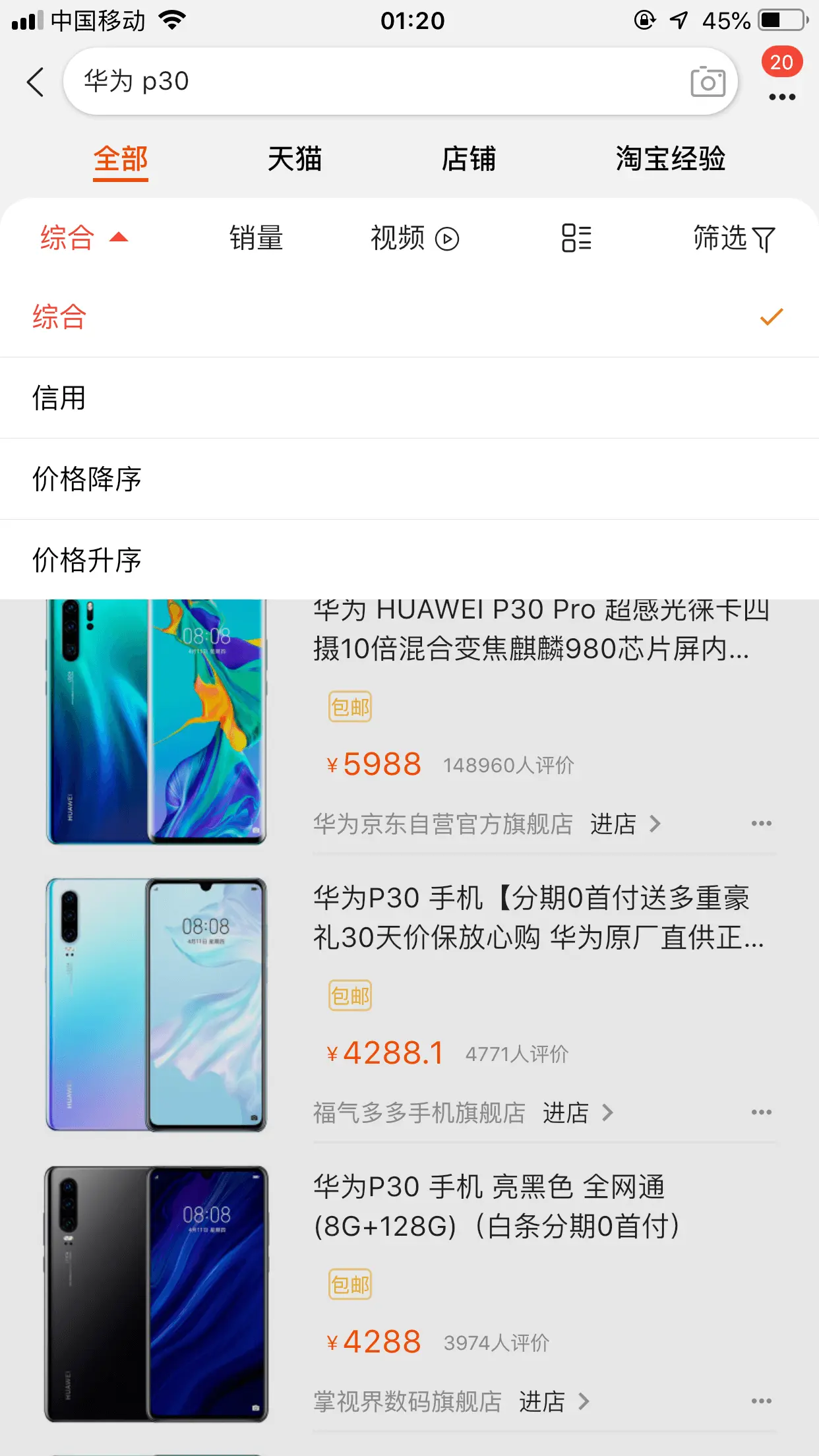Edit the search box containing 华为 p30
The image size is (819, 1456).
(369, 82)
